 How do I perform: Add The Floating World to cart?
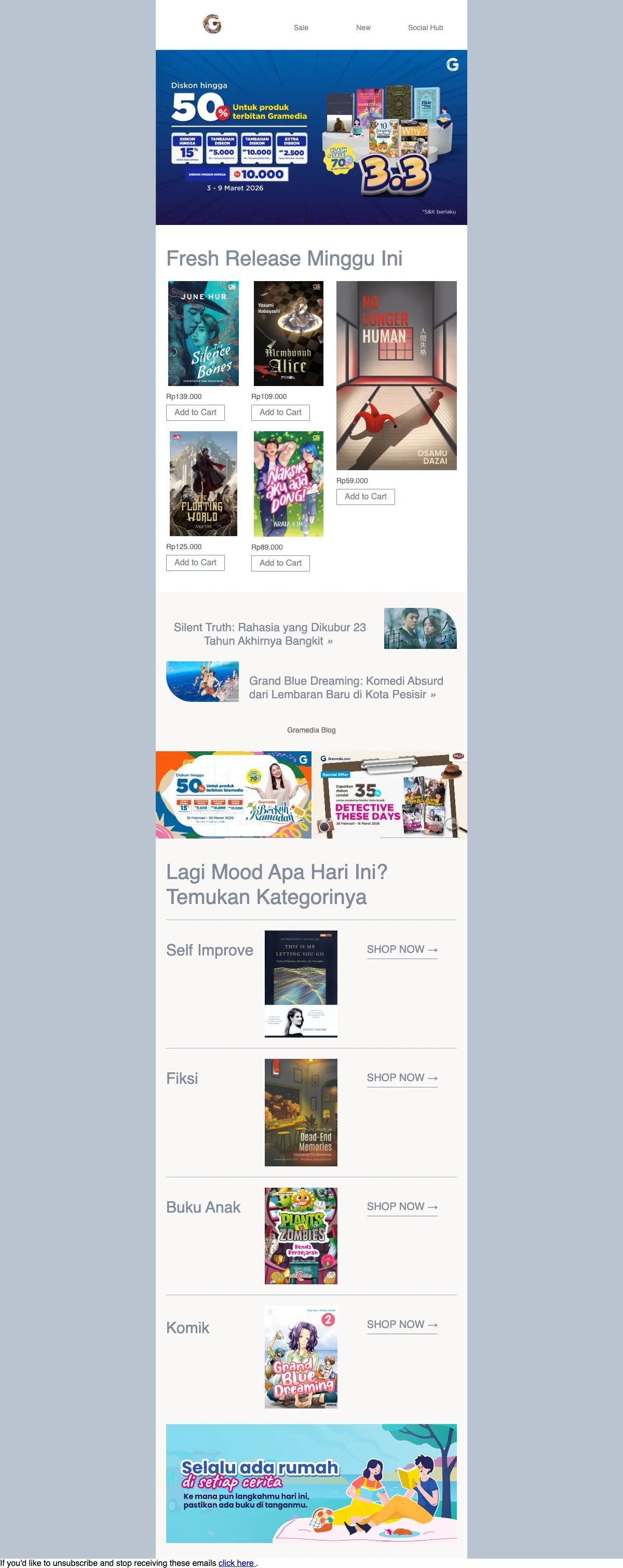click(x=195, y=563)
